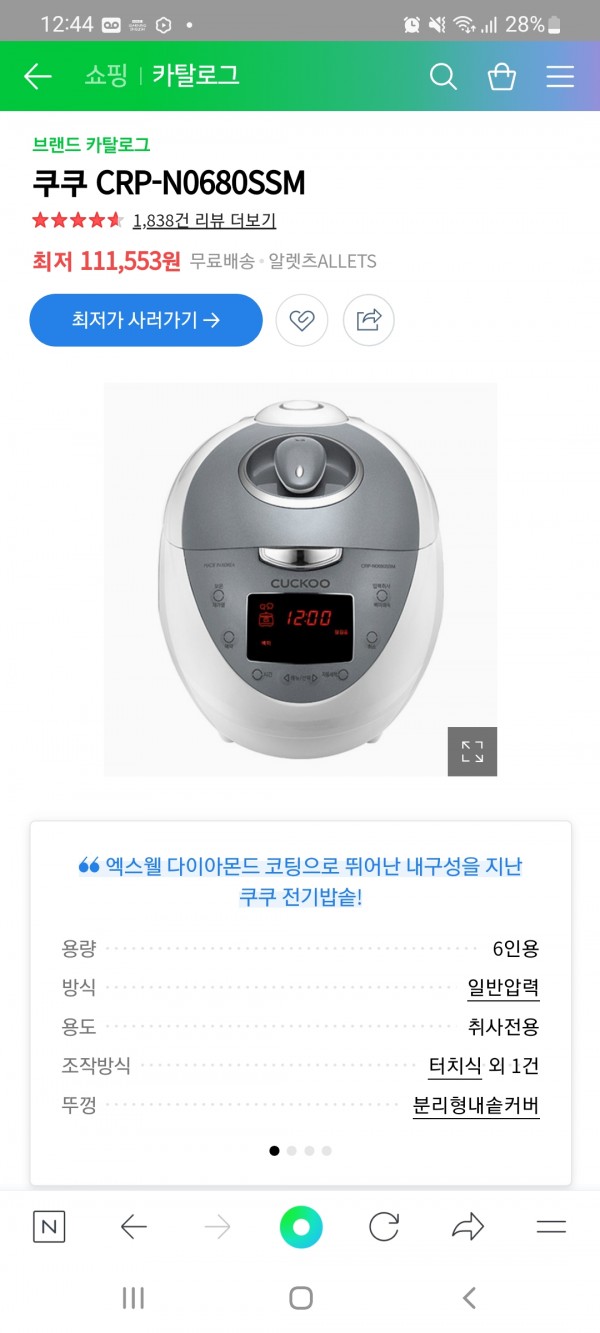600x1333 pixels.
Task: Reload the page
Action: coord(384,1227)
